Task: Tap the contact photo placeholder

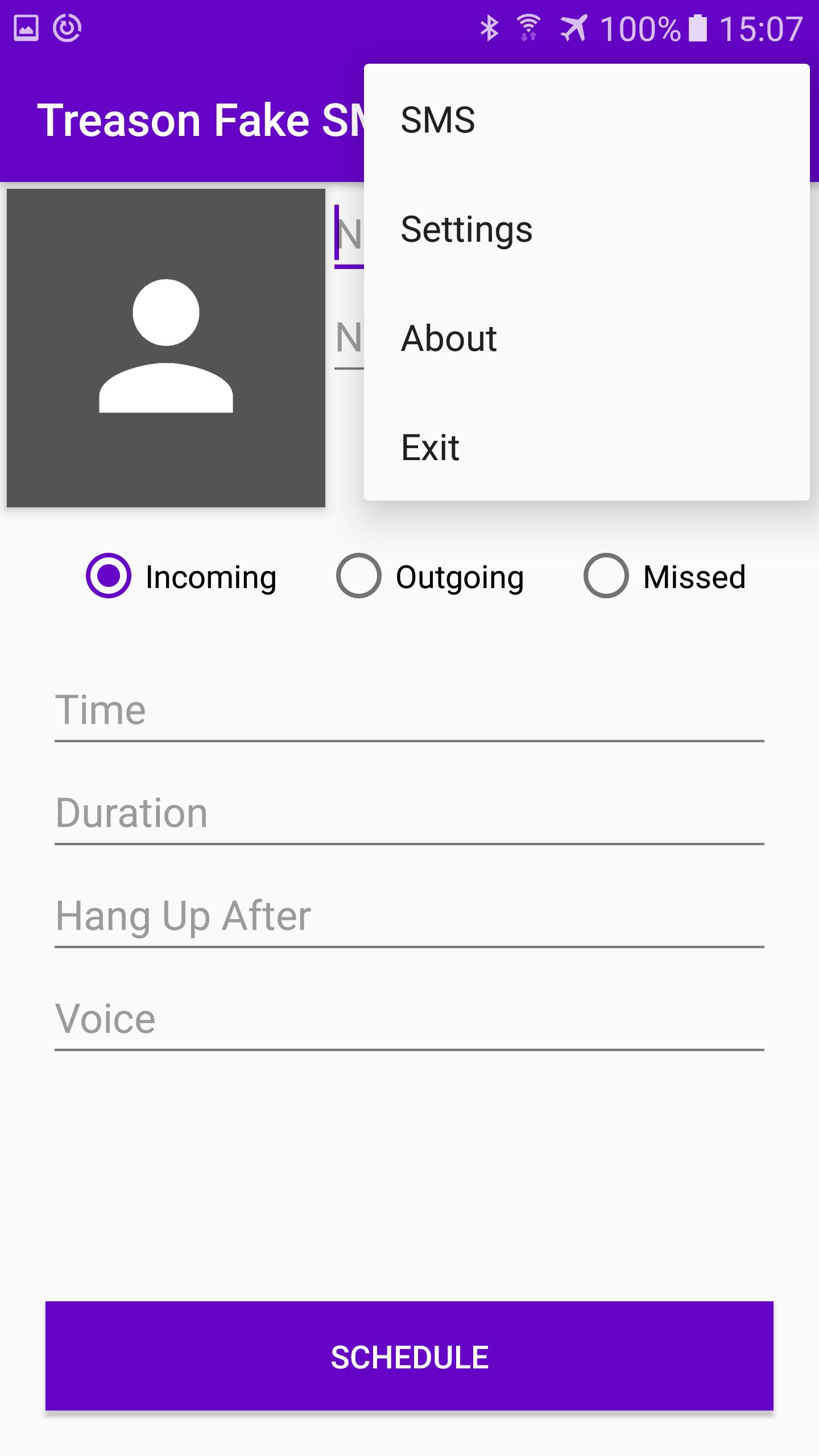Action: [x=166, y=348]
